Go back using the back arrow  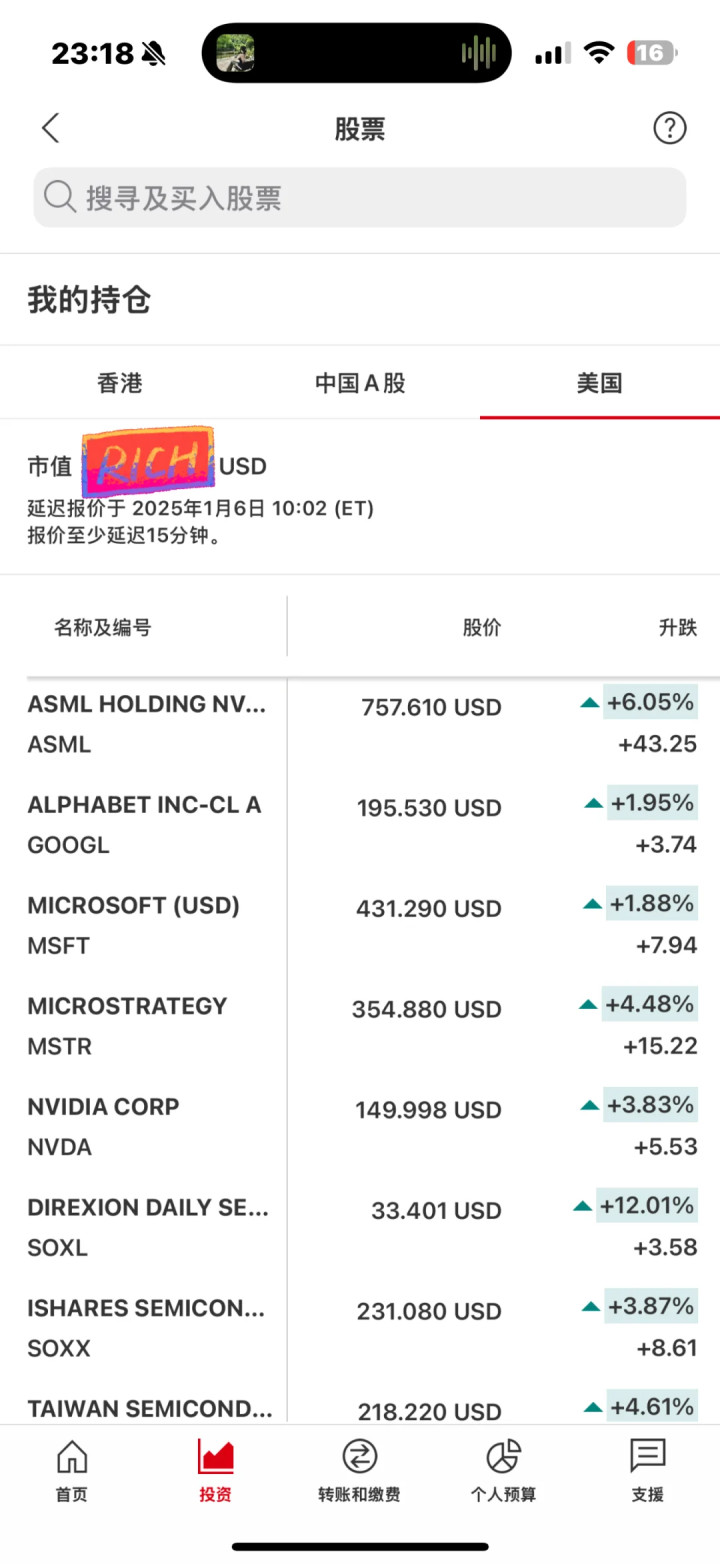(x=51, y=128)
